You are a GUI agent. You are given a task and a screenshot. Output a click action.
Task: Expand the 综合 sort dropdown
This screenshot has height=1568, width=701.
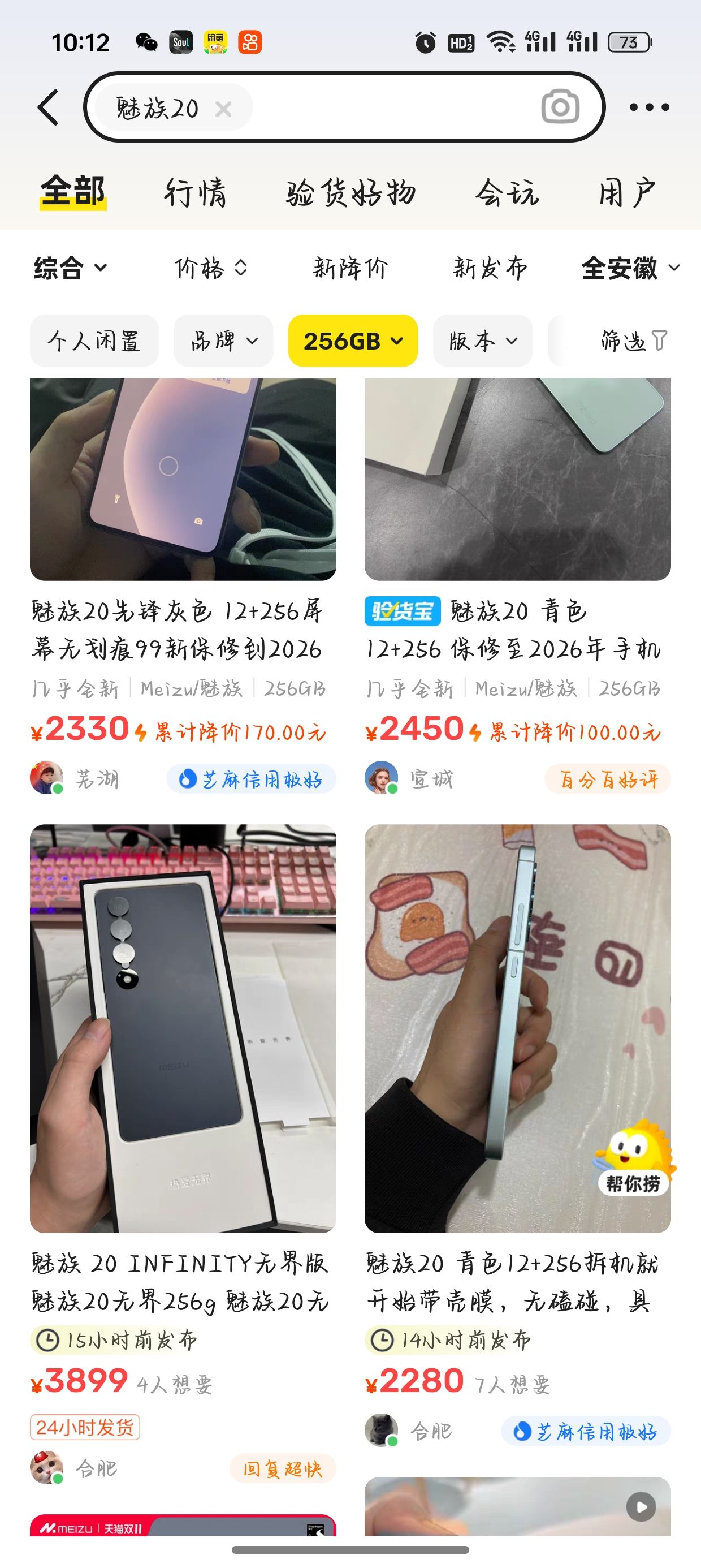70,268
